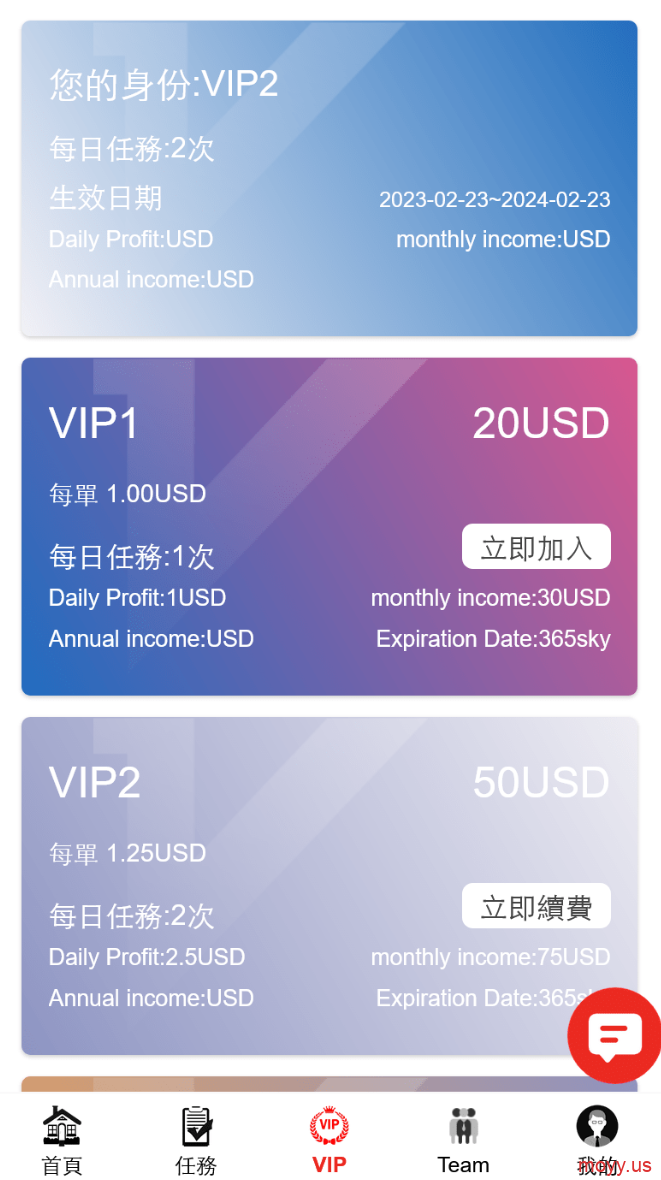This screenshot has height=1180, width=661.
Task: Renew VIP2 with the 立即續費 button
Action: tap(536, 905)
